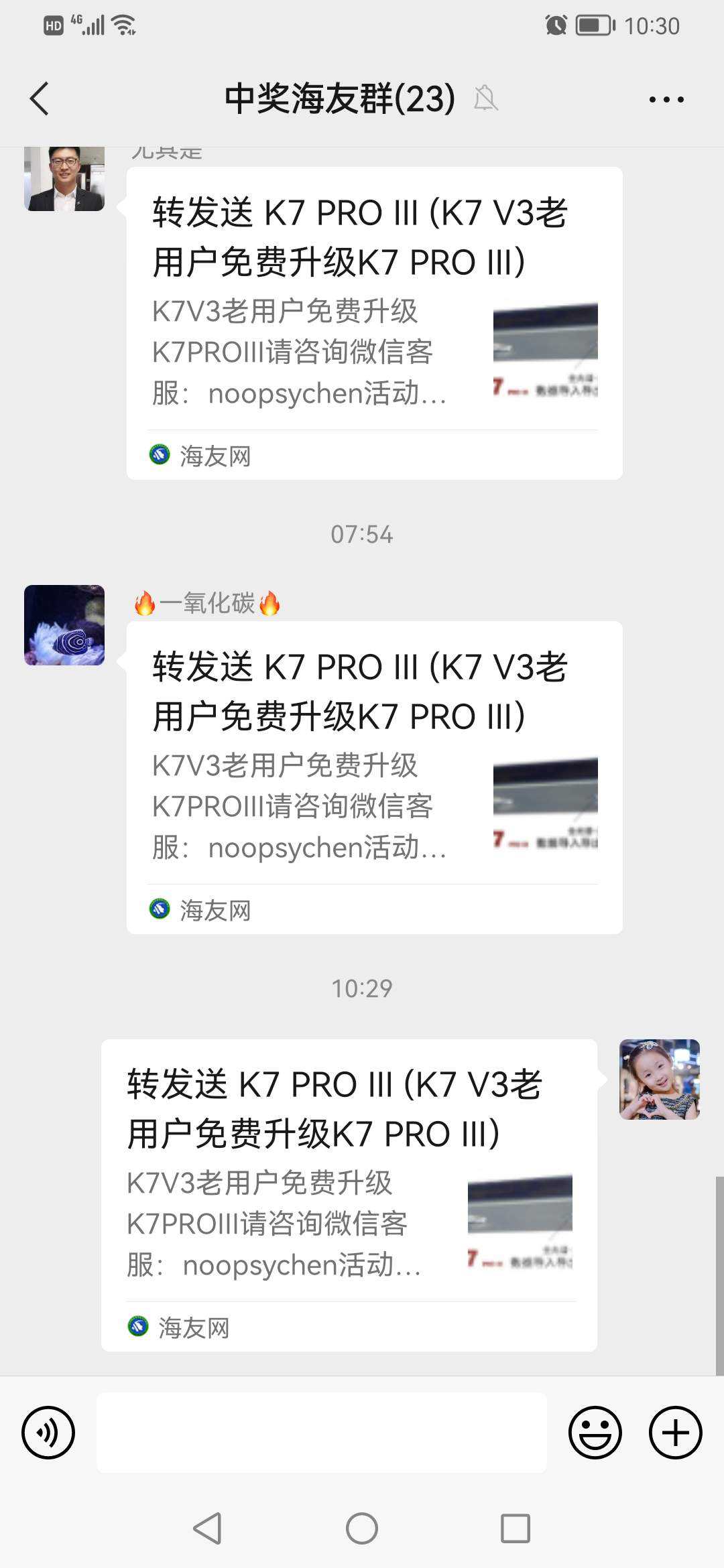View profile of the man in suit avatar
Image resolution: width=724 pixels, height=1568 pixels.
tap(64, 178)
